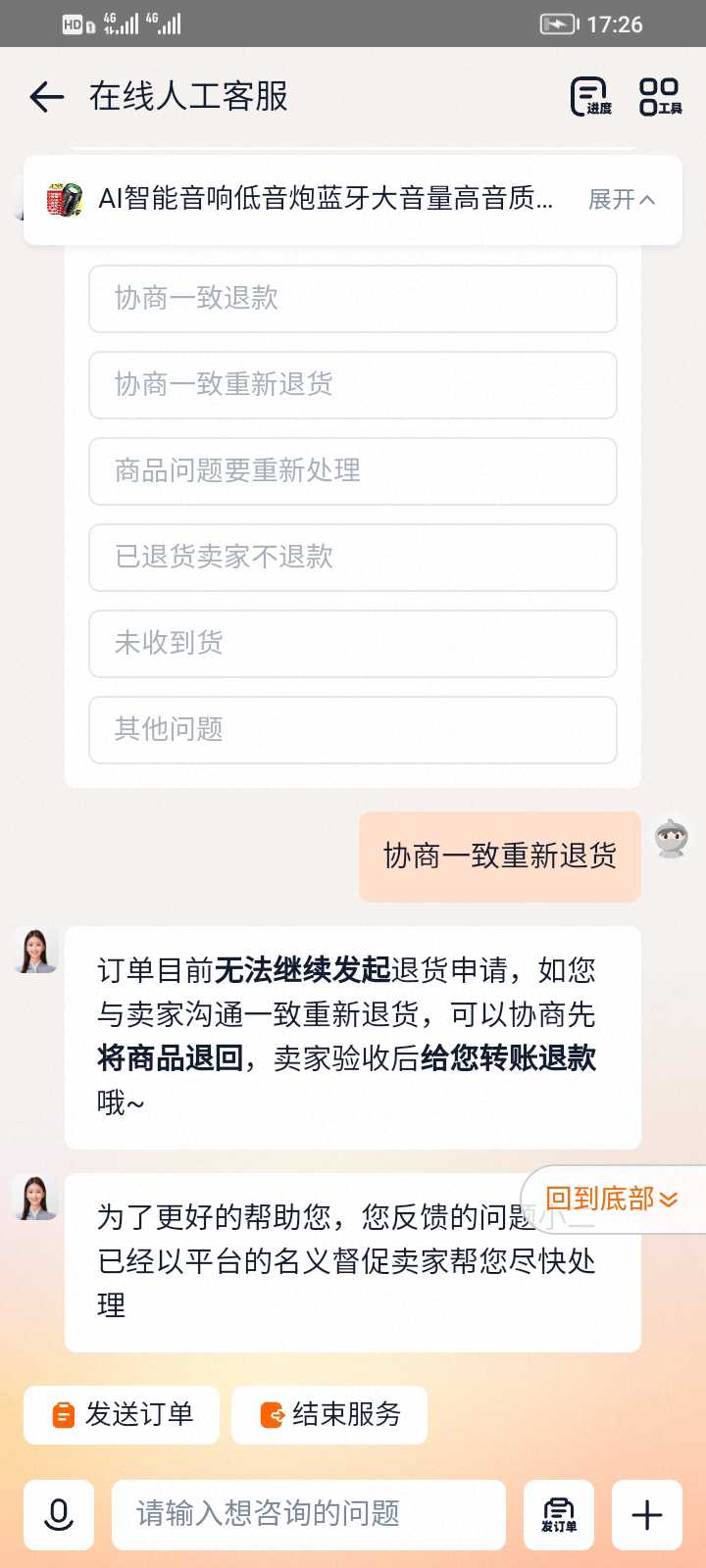Viewport: 706px width, 1568px height.
Task: Go back from online customer service
Action: tap(46, 96)
